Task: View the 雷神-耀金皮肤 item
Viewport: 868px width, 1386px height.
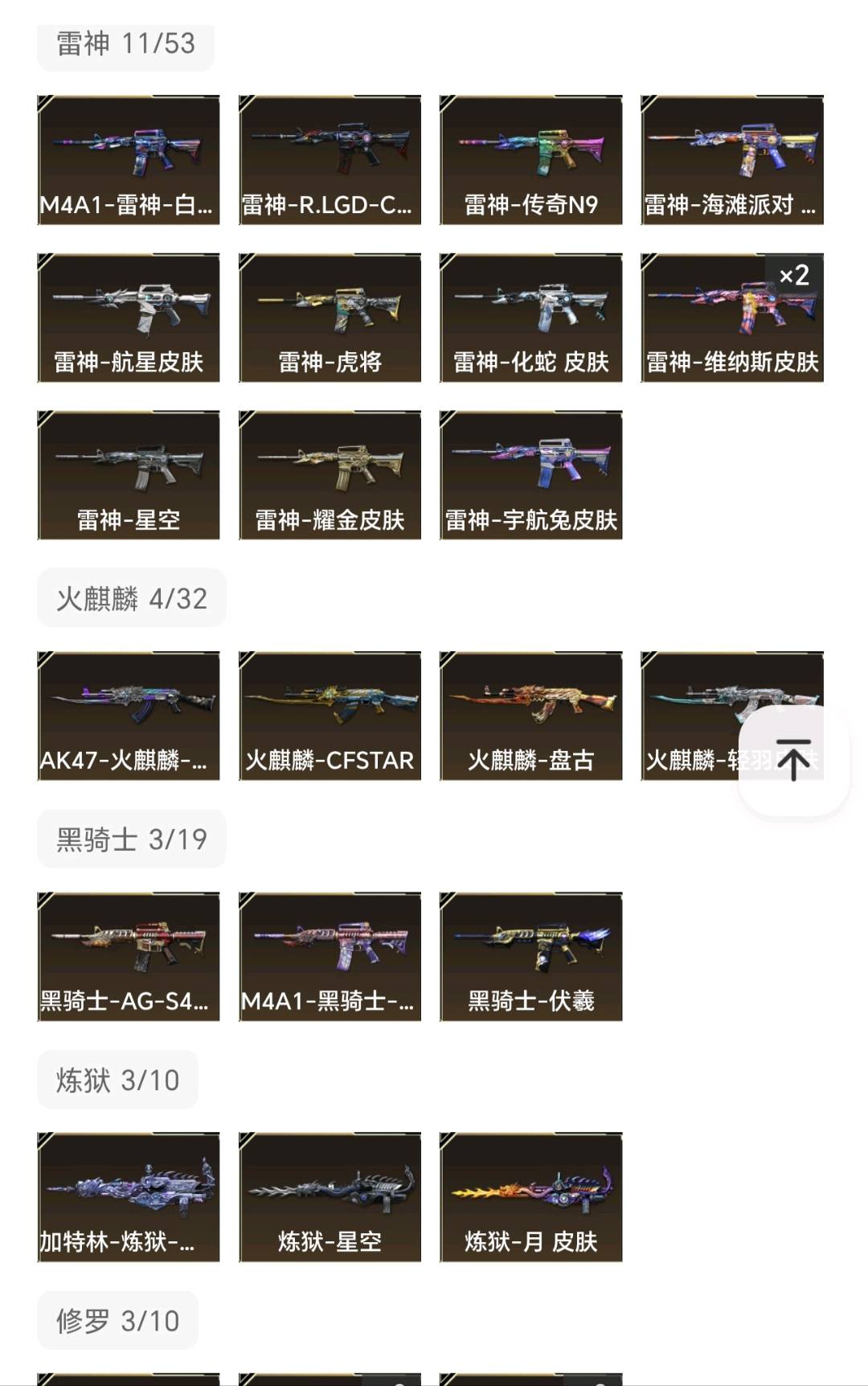Action: (330, 474)
